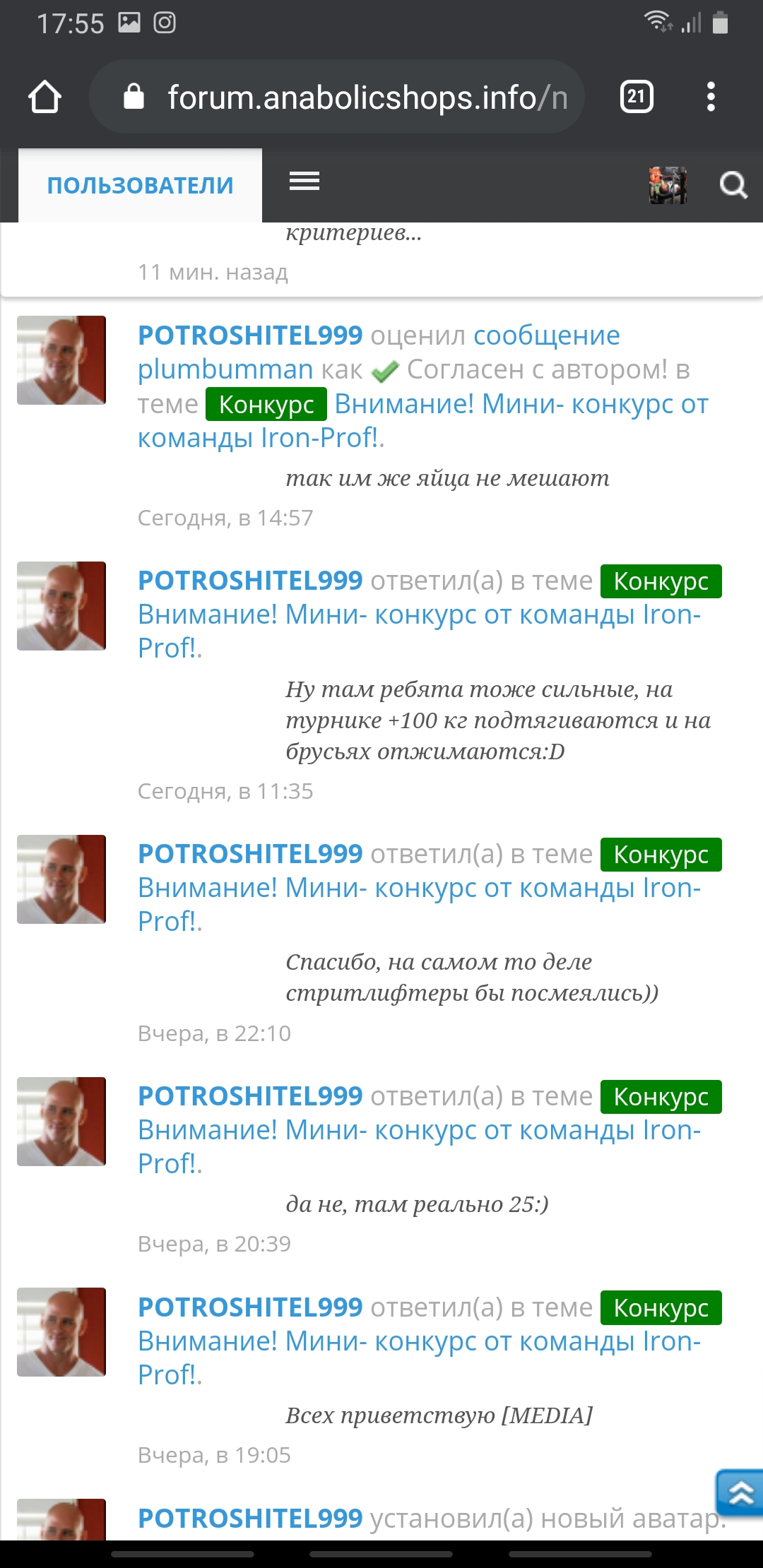Open the plumbumman profile link

click(x=225, y=369)
